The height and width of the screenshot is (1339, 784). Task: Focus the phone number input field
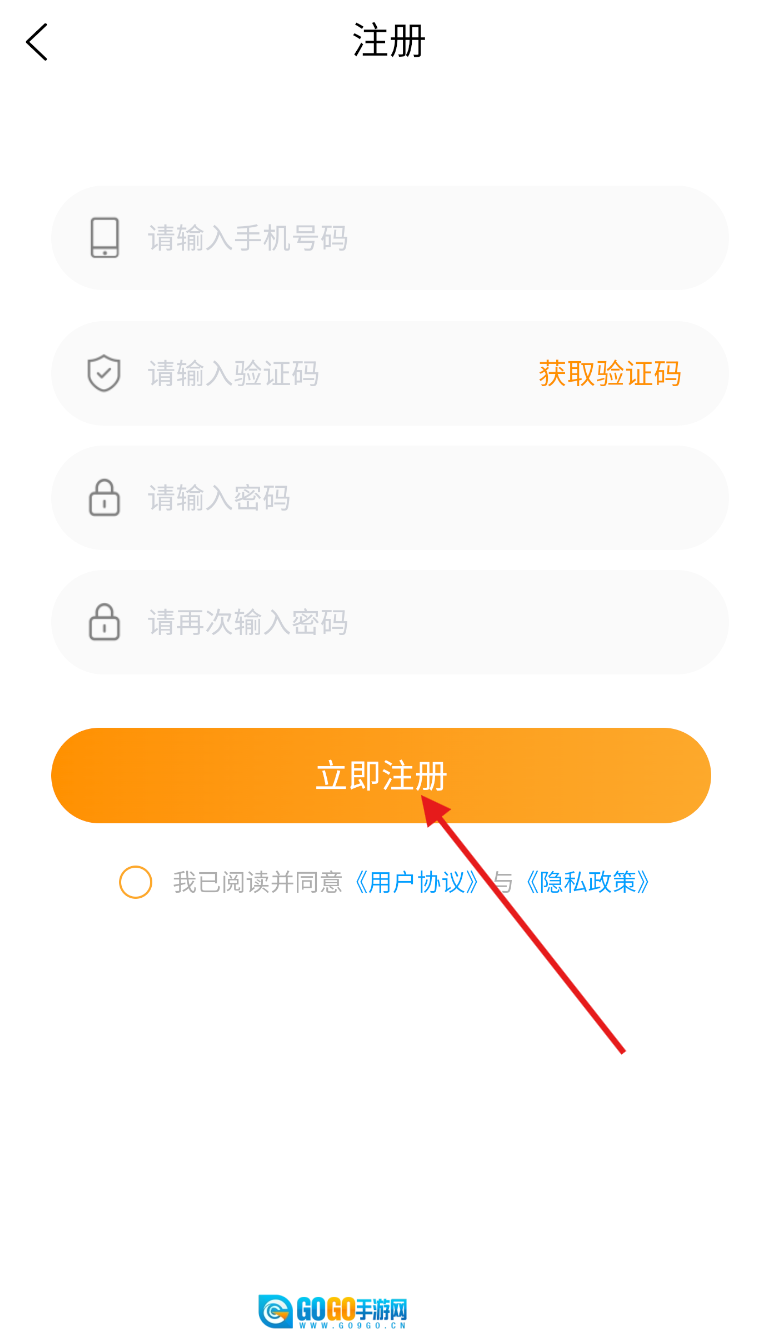pos(400,238)
